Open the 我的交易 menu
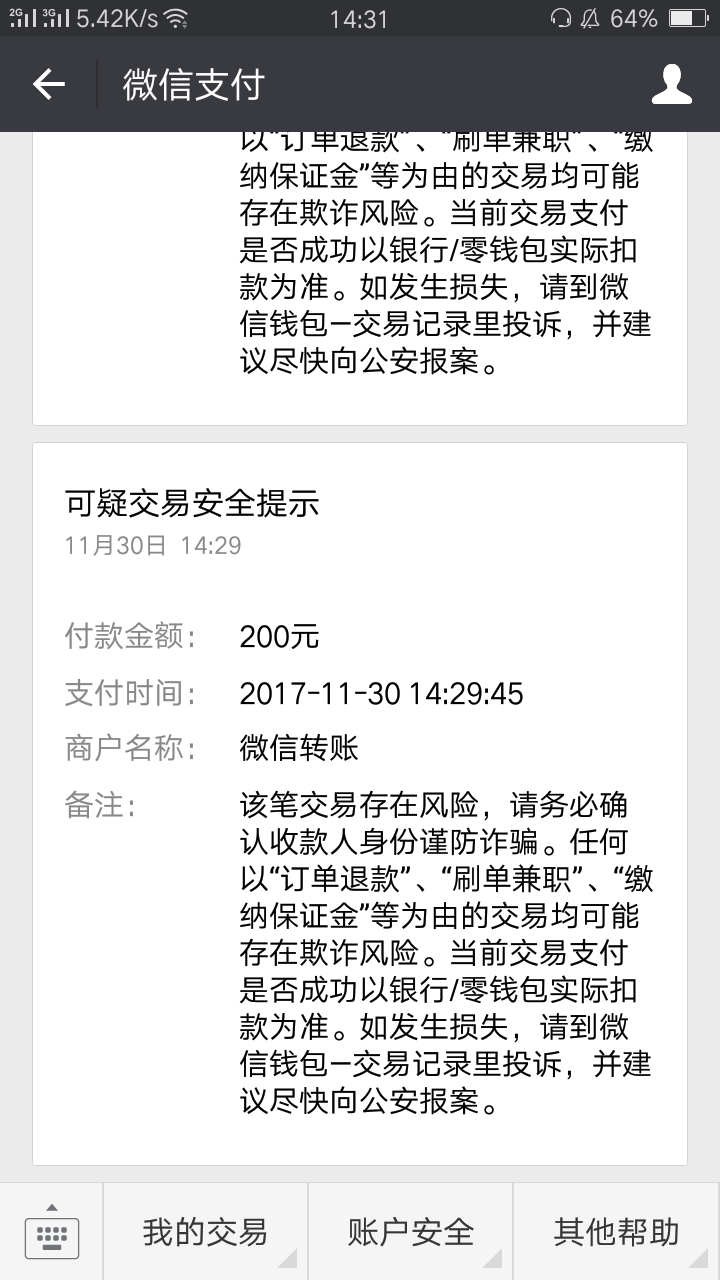720x1280 pixels. coord(205,1233)
